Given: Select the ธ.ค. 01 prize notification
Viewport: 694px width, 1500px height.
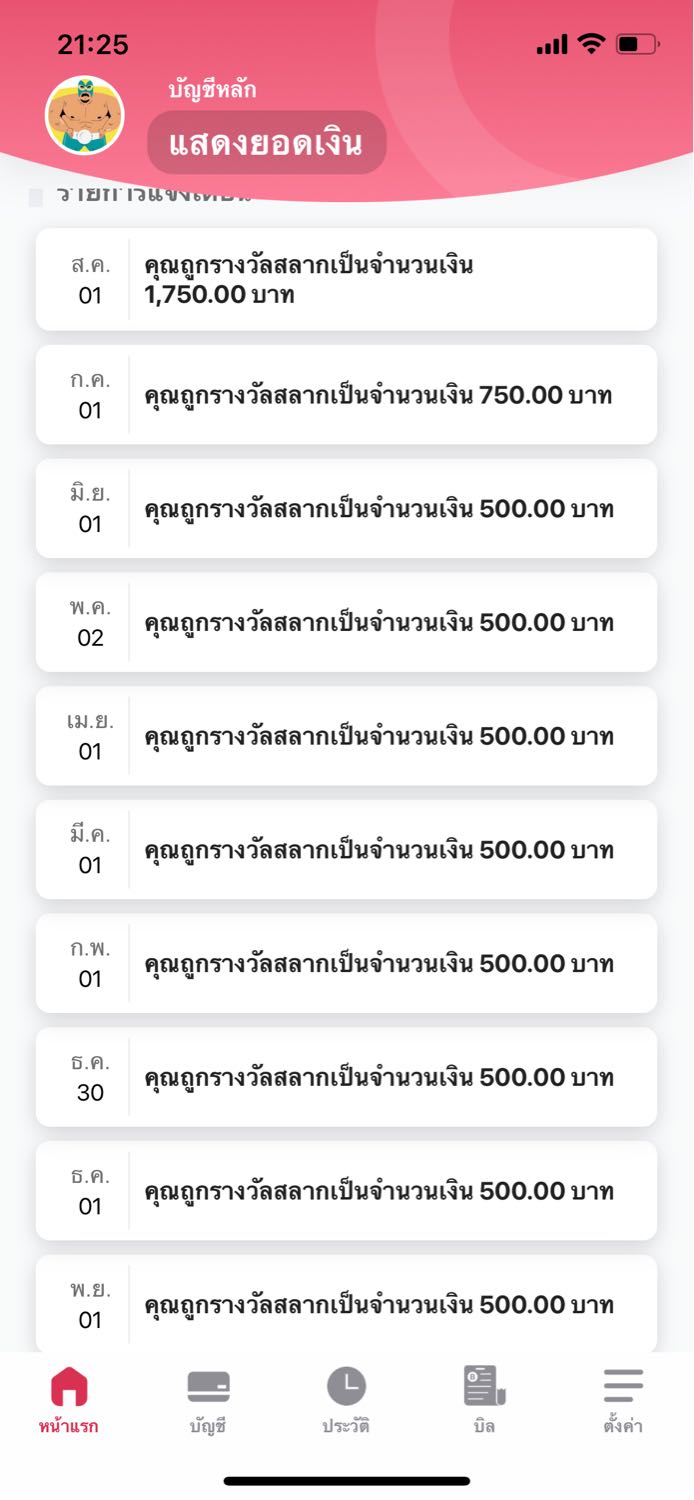Looking at the screenshot, I should (x=346, y=1191).
